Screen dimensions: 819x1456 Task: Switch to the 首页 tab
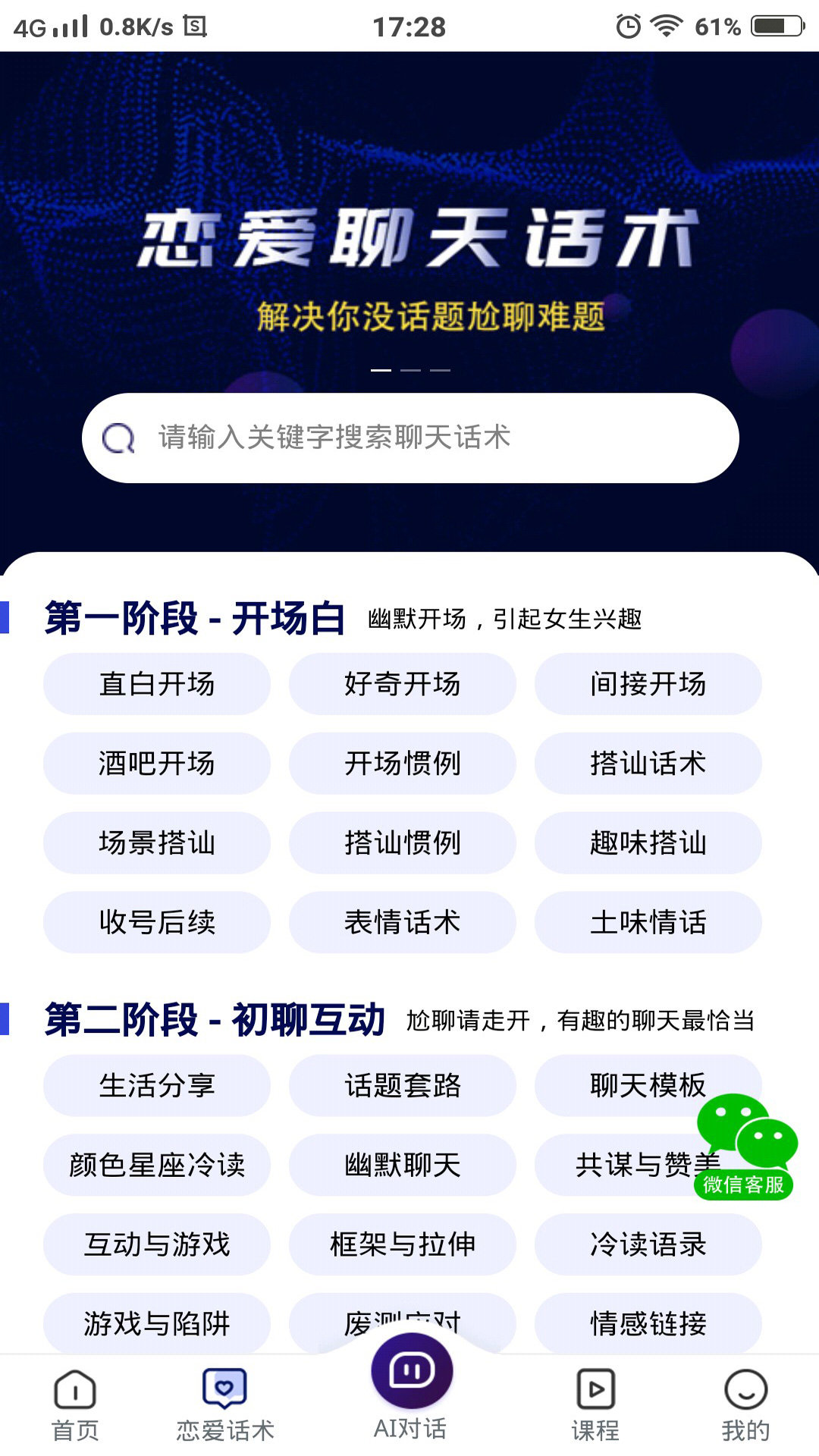click(75, 1404)
